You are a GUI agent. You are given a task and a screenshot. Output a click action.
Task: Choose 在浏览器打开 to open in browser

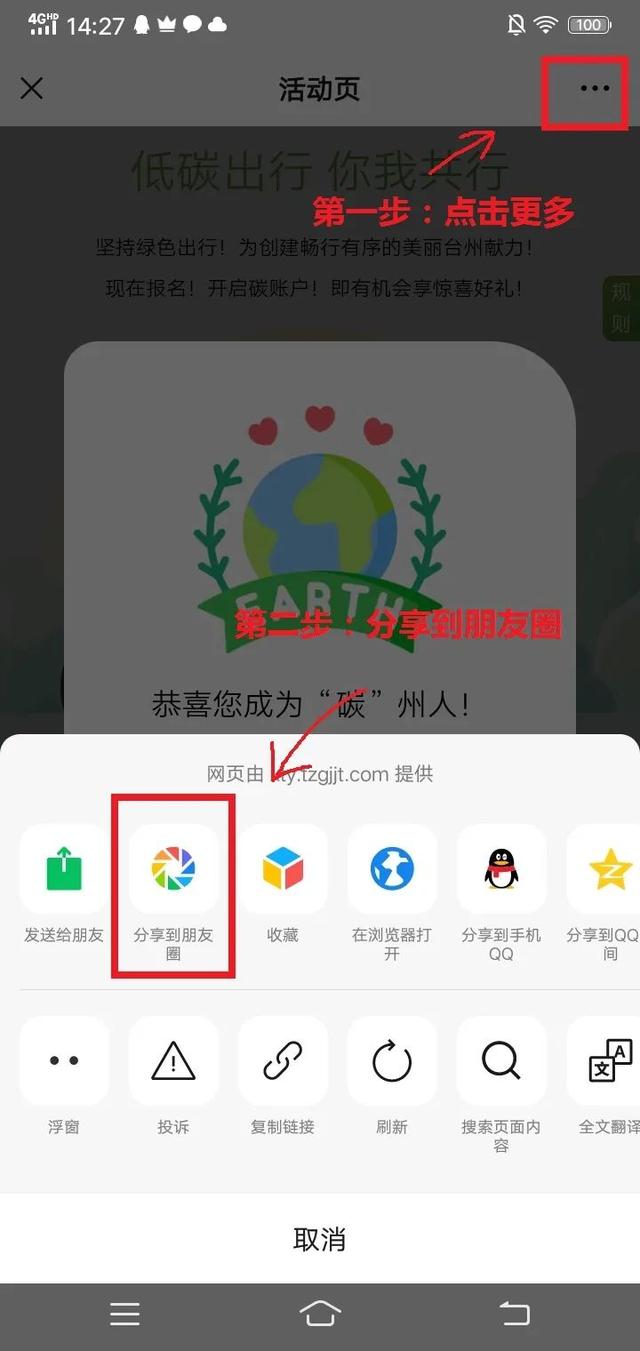(x=392, y=869)
